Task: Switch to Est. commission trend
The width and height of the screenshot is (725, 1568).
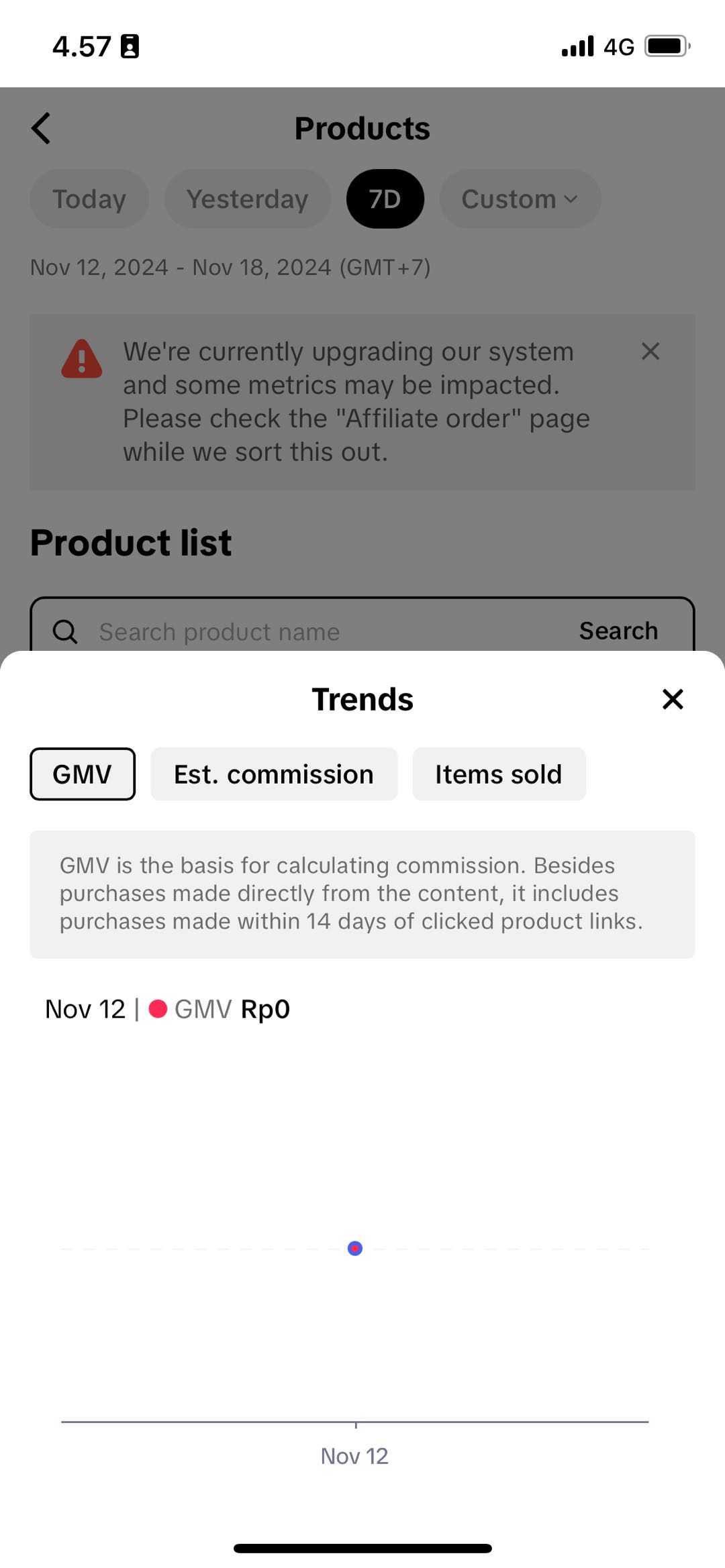Action: pyautogui.click(x=274, y=774)
